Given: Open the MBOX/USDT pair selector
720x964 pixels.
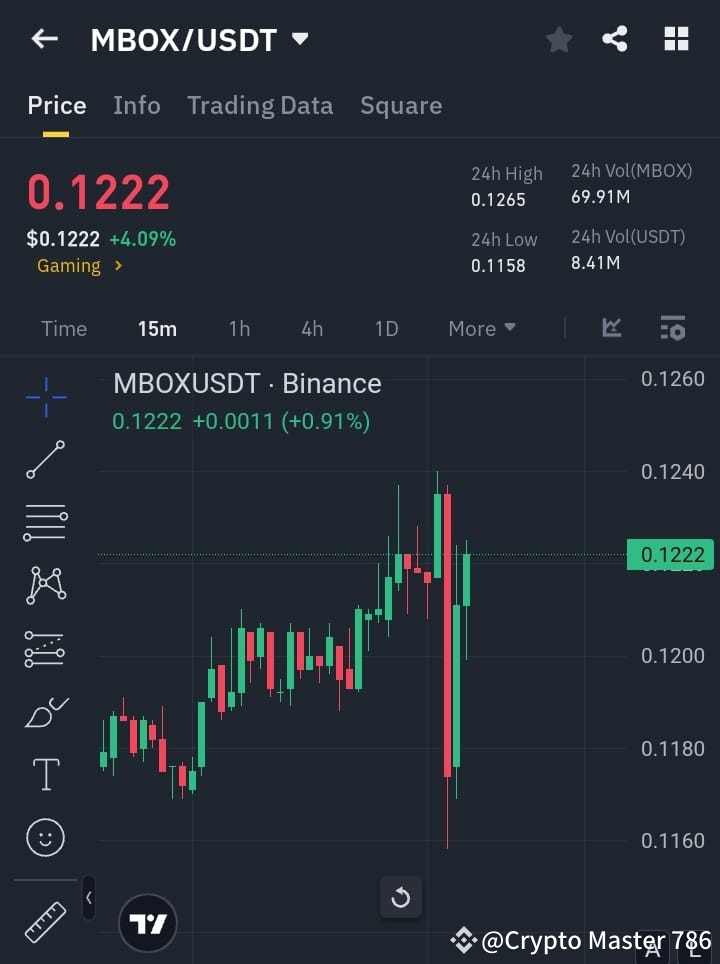Looking at the screenshot, I should coord(197,39).
